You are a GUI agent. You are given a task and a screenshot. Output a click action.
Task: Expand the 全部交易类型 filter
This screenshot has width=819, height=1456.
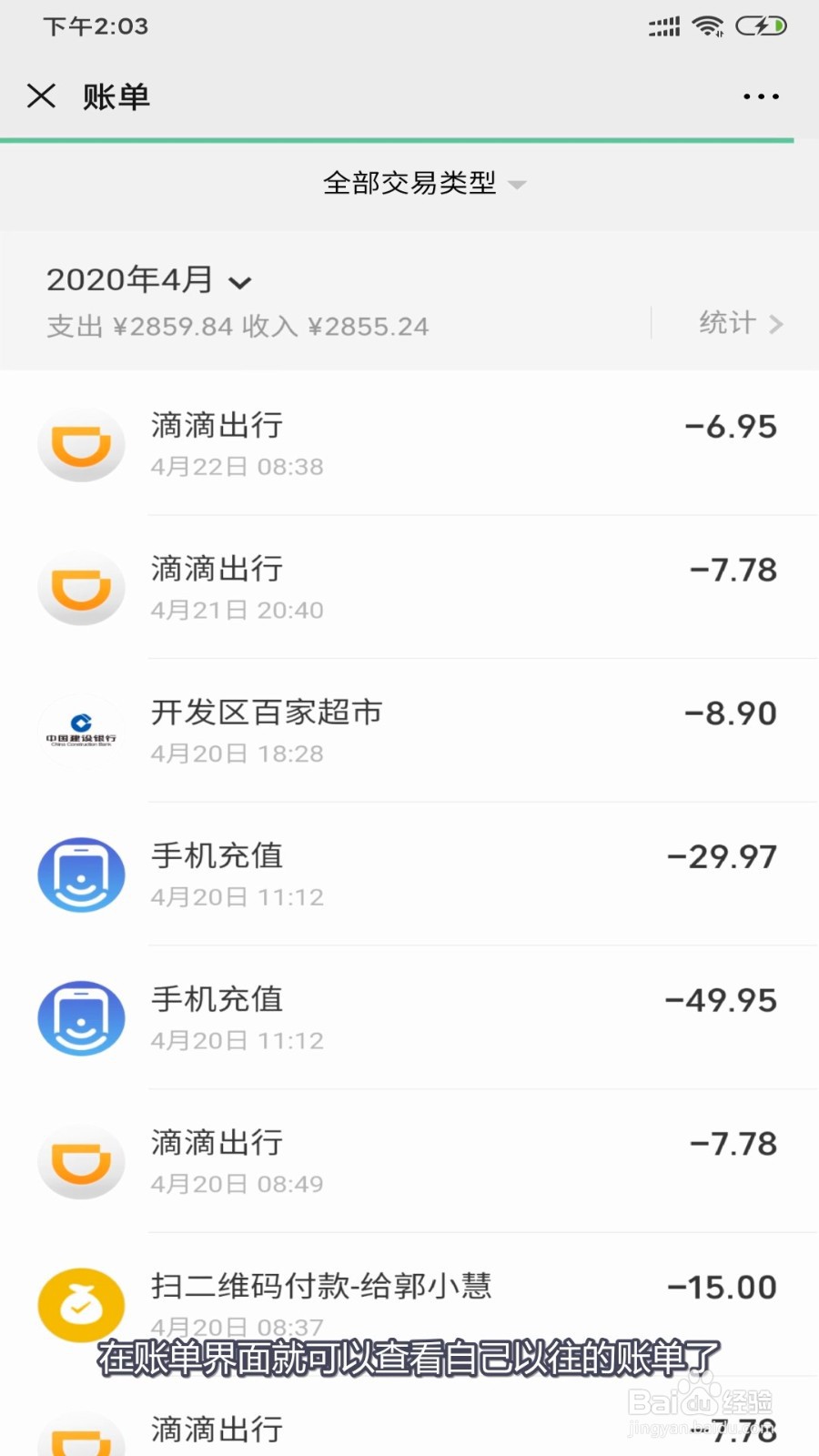pos(423,184)
